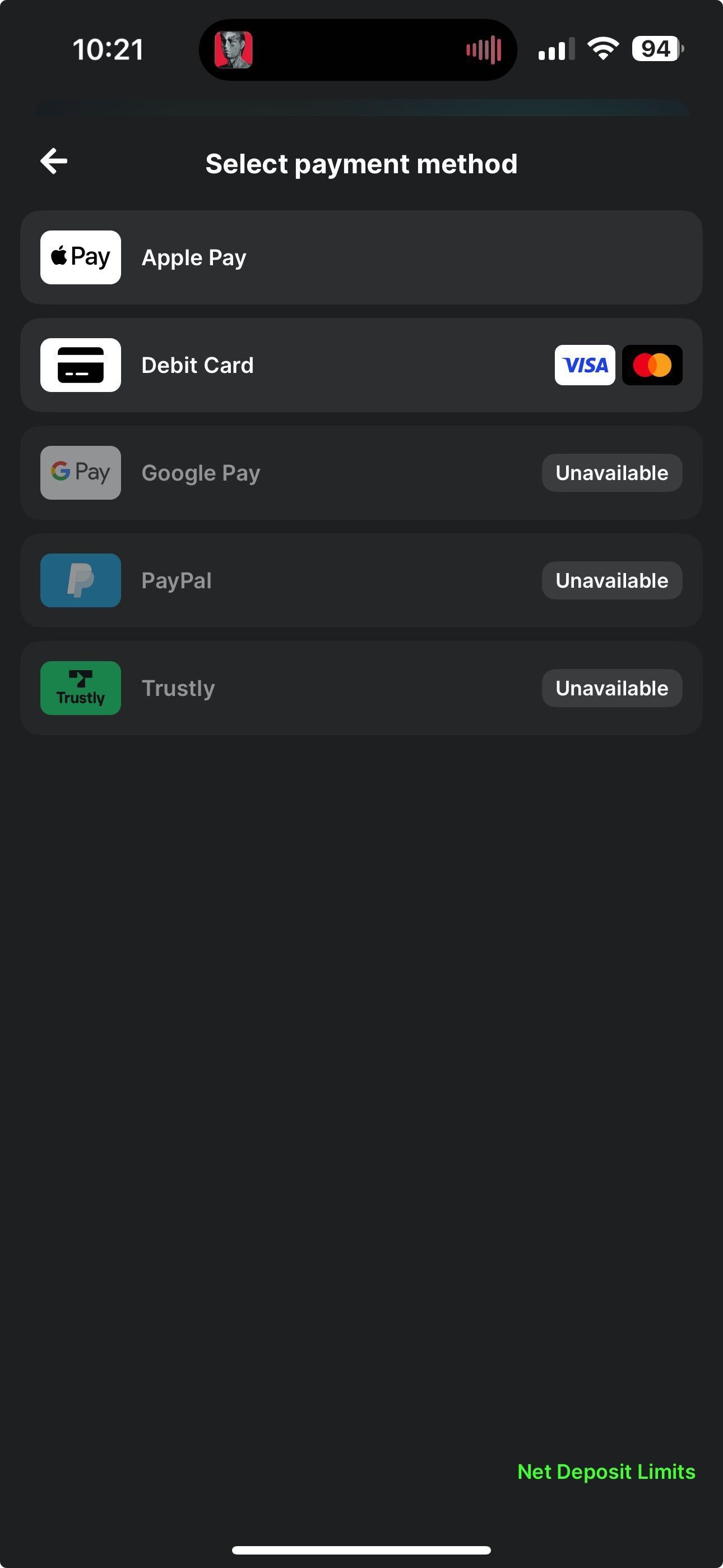The image size is (723, 1568).
Task: Click the PayPal logo icon
Action: tap(80, 580)
